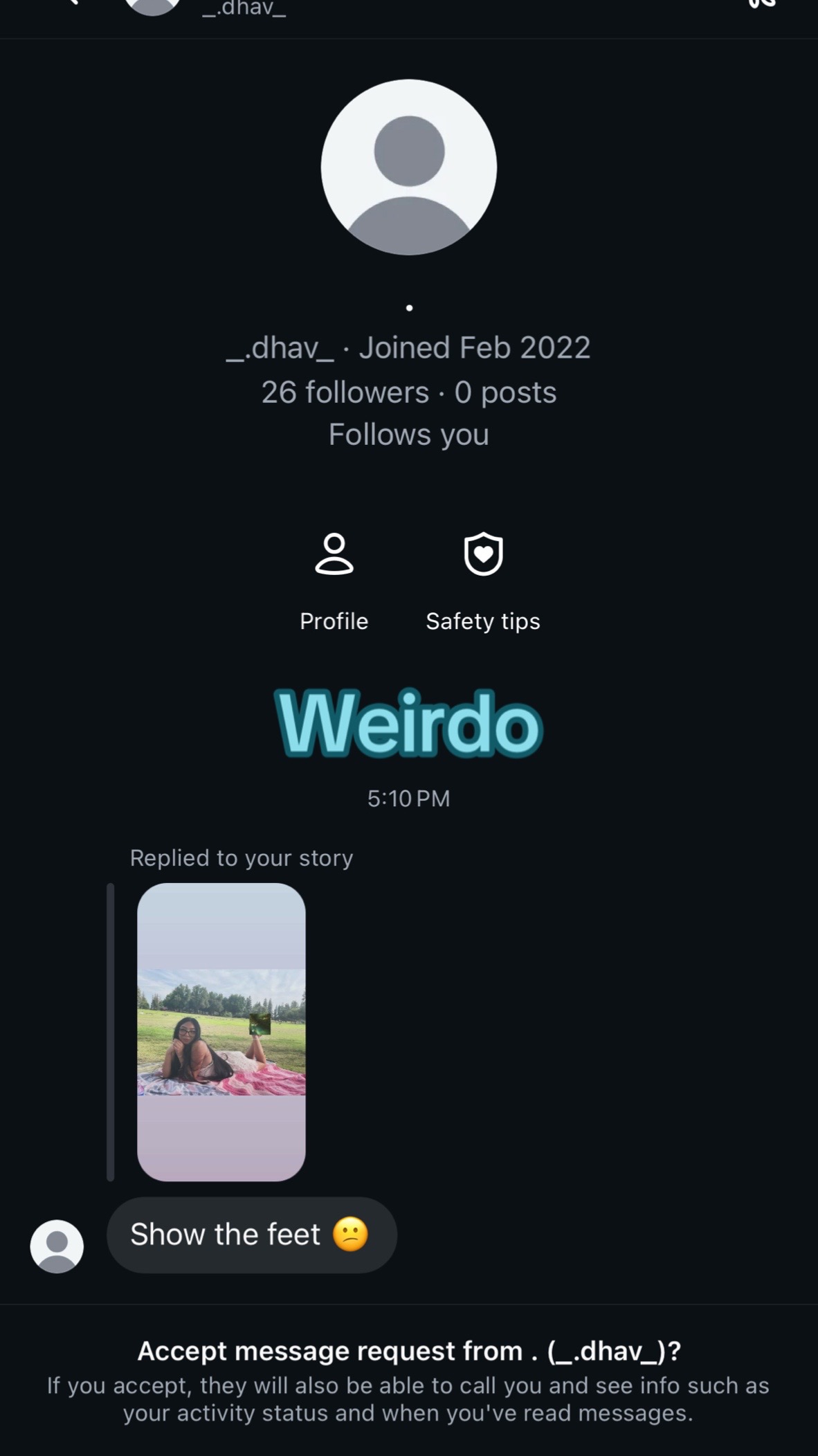Open the replied story thumbnail
The image size is (818, 1456).
click(x=221, y=1032)
